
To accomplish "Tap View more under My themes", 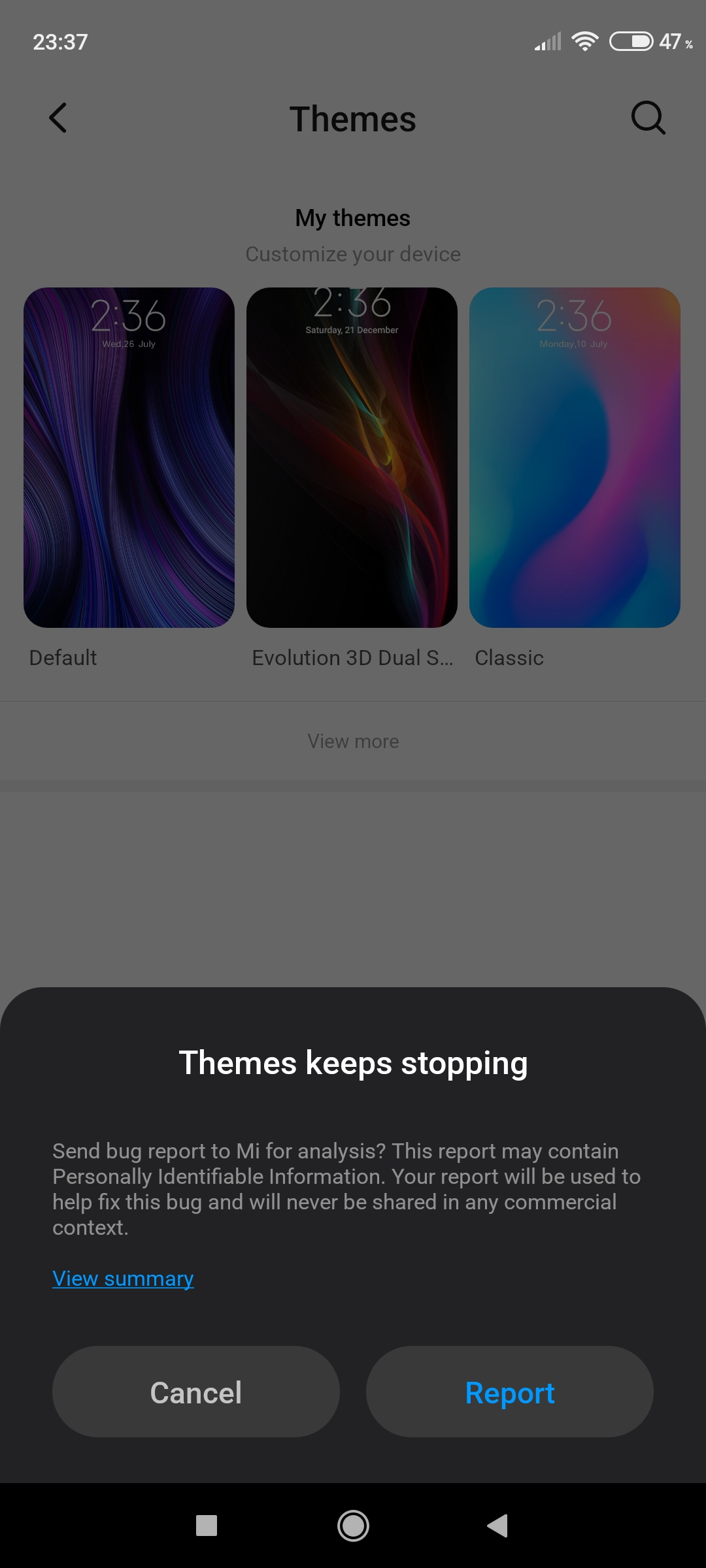I will click(x=353, y=741).
